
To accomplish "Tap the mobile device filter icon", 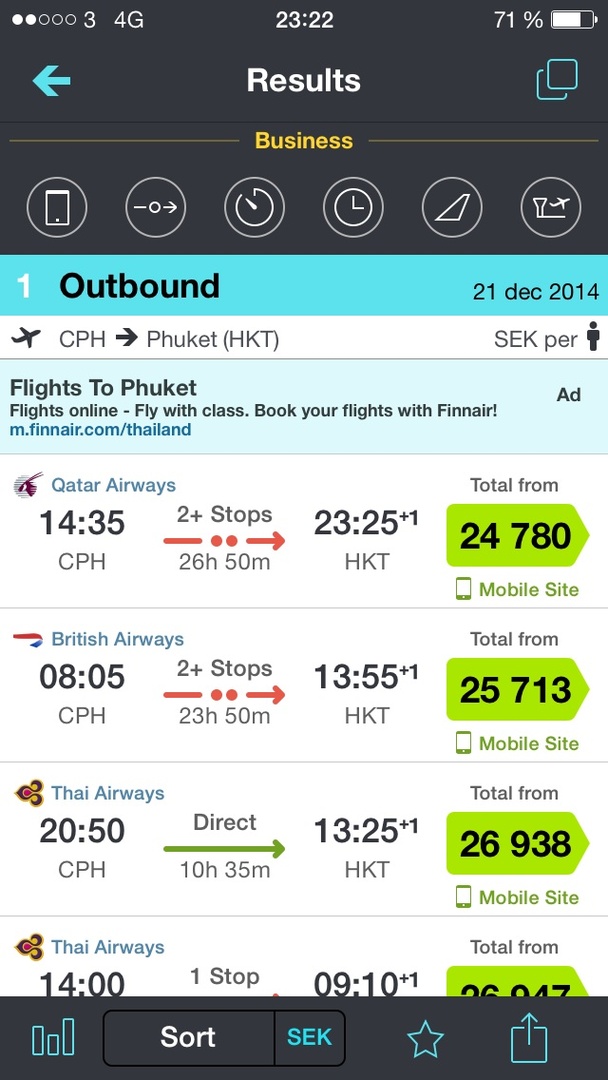I will pos(57,208).
